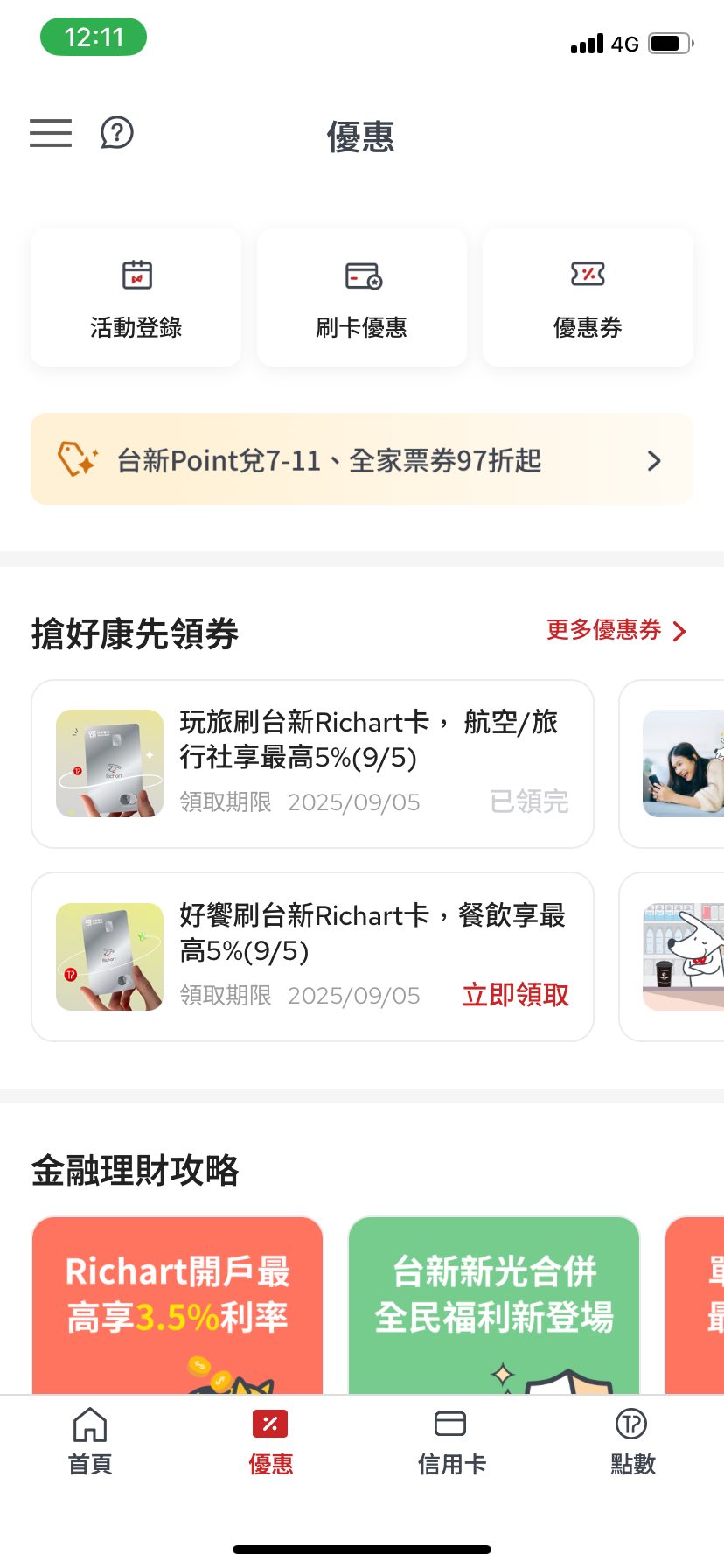Open the 台新新光合併 article card
This screenshot has height=1568, width=724.
[x=494, y=1304]
